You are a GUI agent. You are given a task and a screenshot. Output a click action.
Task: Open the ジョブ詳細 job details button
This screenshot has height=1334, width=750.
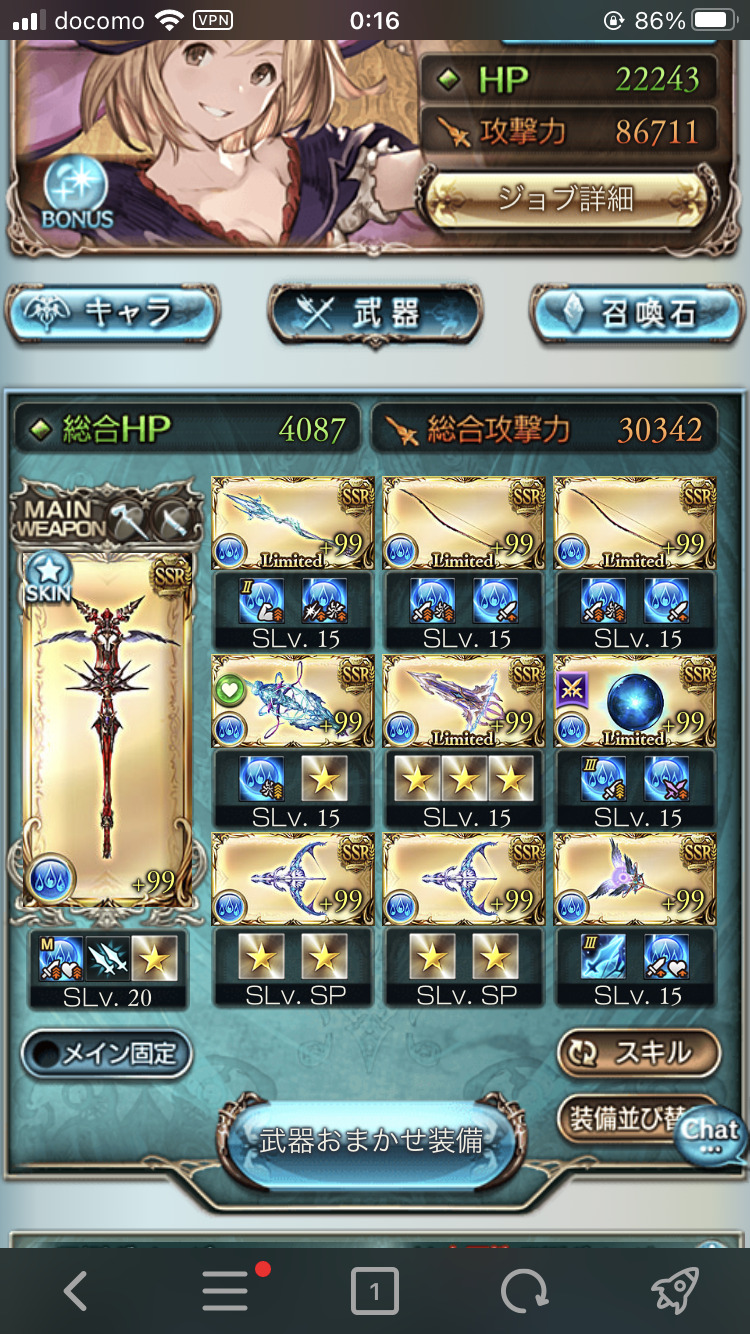[x=565, y=197]
